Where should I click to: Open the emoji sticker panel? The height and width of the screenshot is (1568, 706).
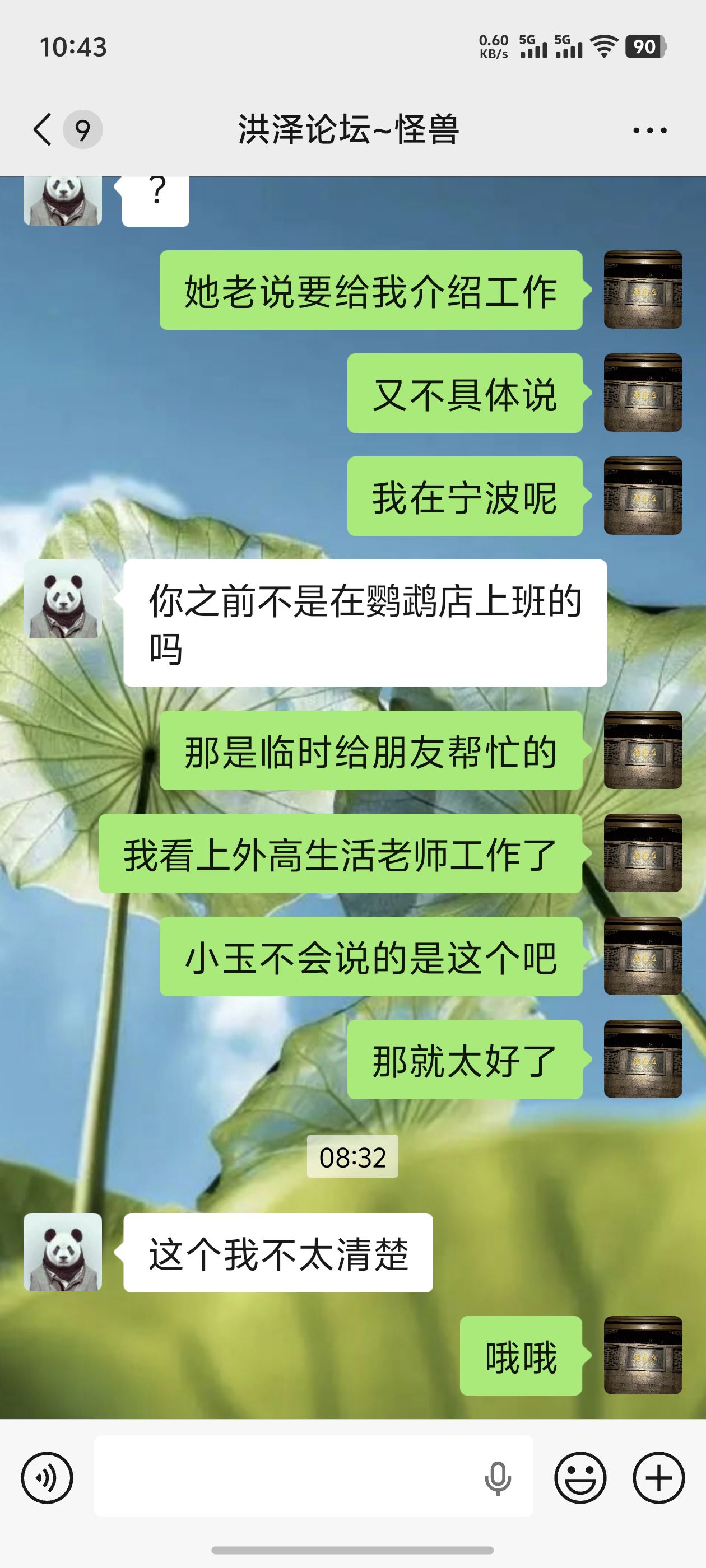580,1477
